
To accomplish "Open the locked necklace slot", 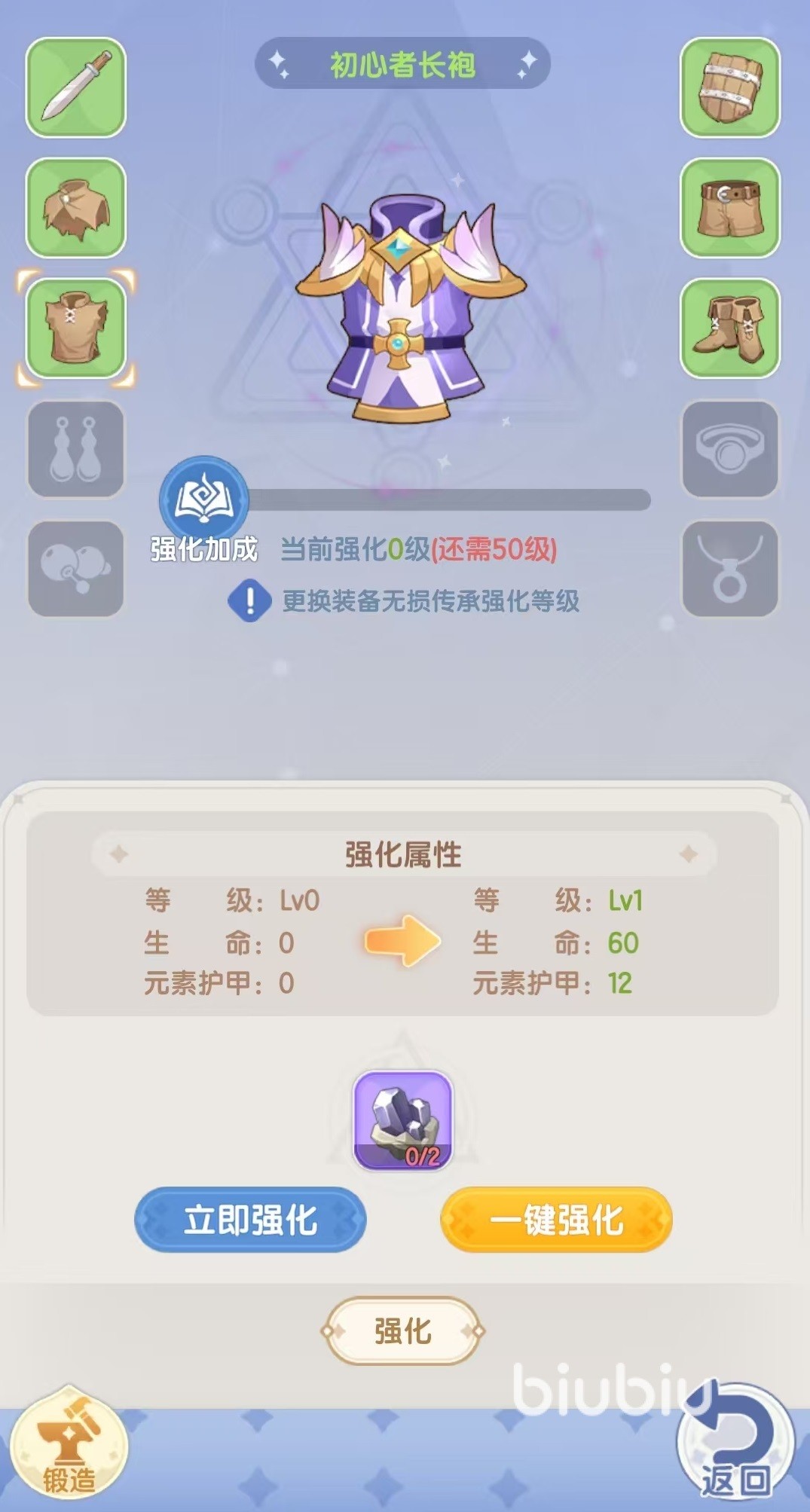I will click(729, 569).
